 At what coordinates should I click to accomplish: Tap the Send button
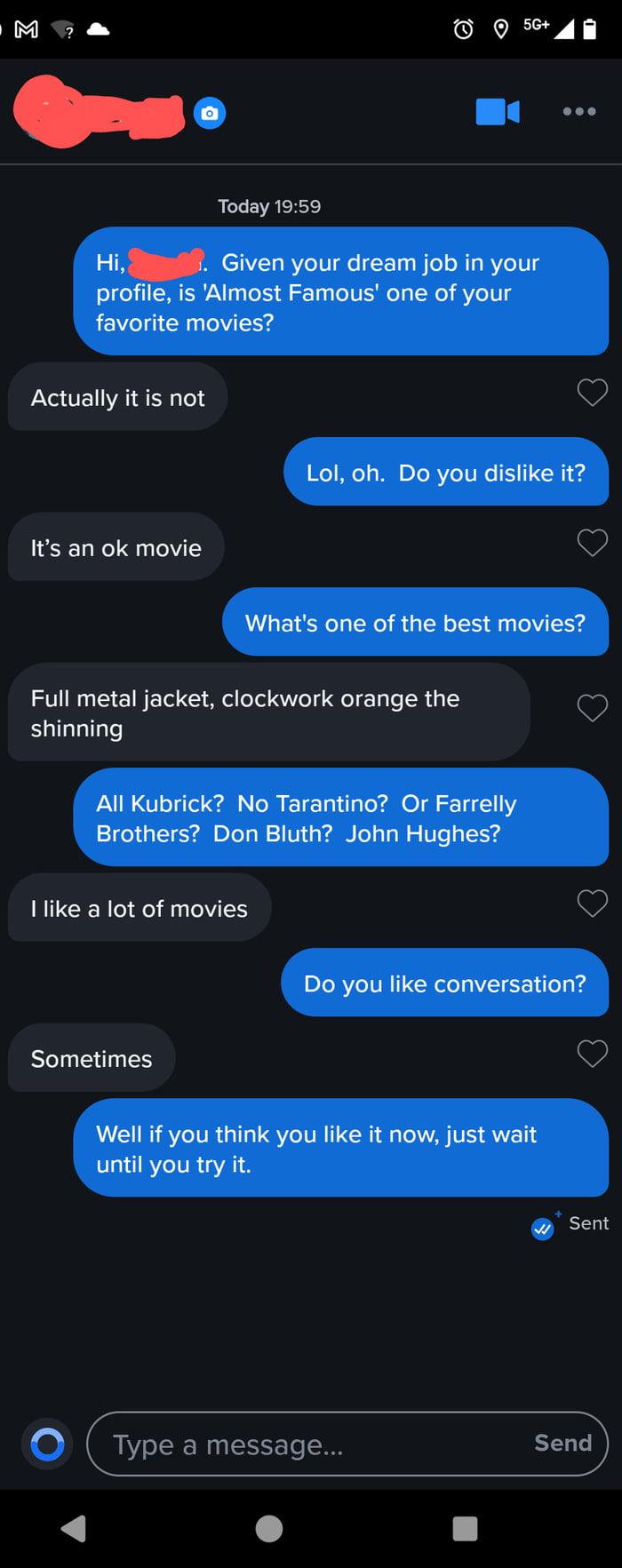(x=562, y=1444)
